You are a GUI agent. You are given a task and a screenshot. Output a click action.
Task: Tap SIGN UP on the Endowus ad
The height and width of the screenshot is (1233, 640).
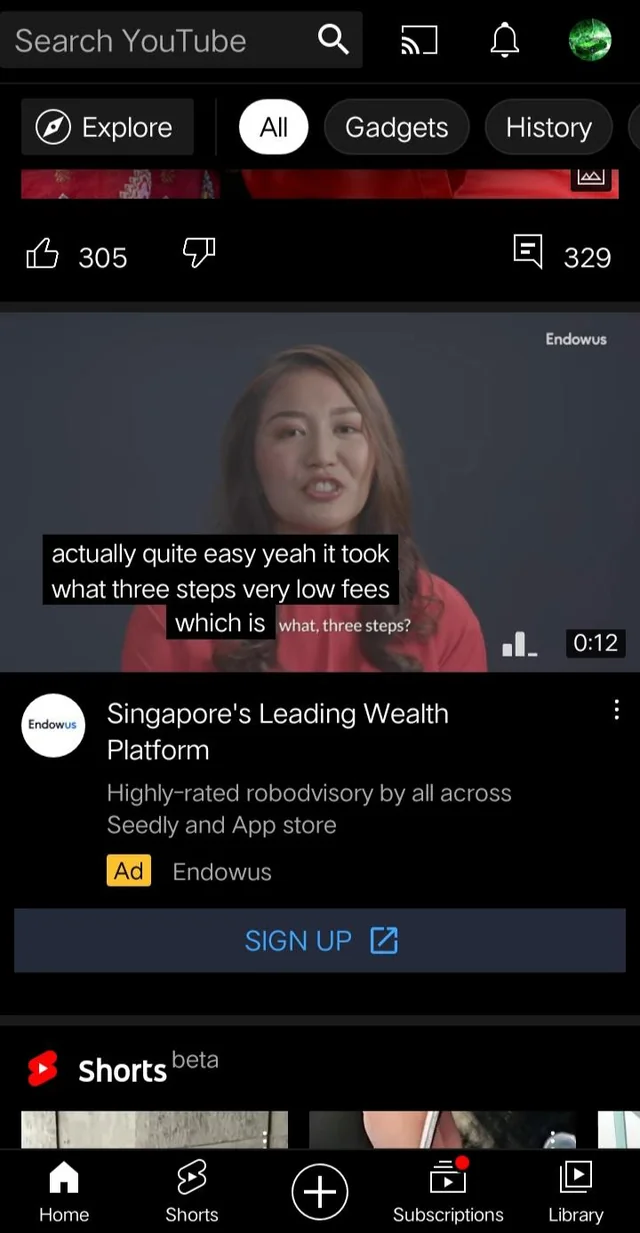[x=320, y=941]
